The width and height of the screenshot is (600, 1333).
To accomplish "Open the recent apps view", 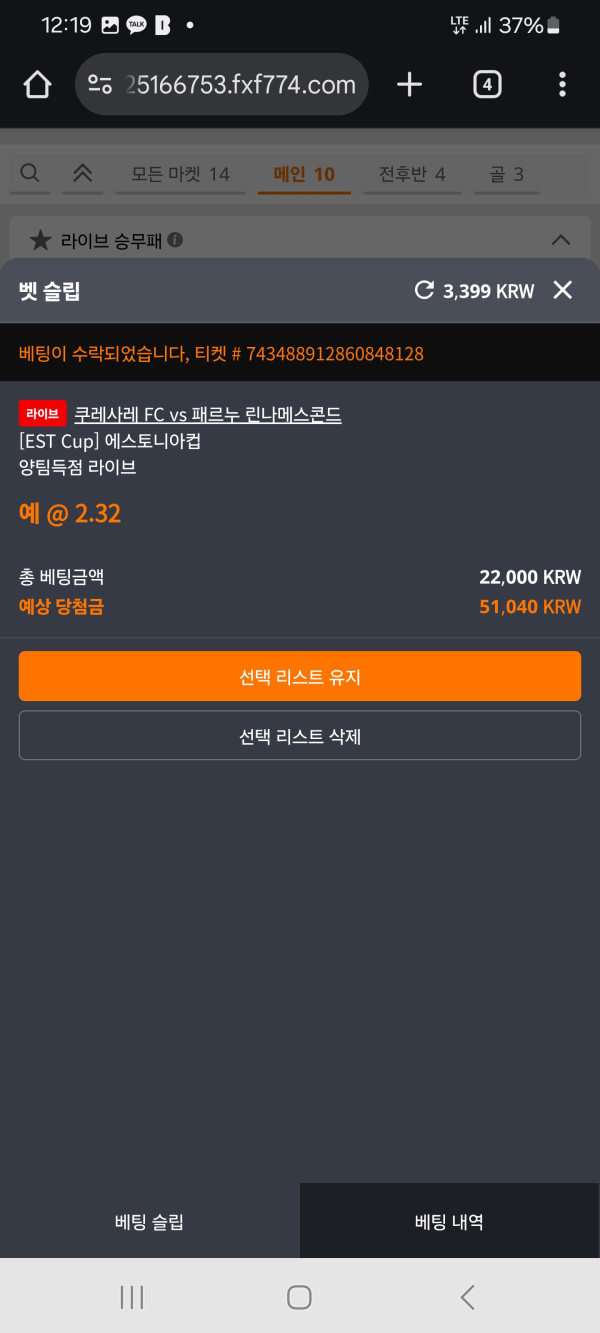I will 132,1297.
